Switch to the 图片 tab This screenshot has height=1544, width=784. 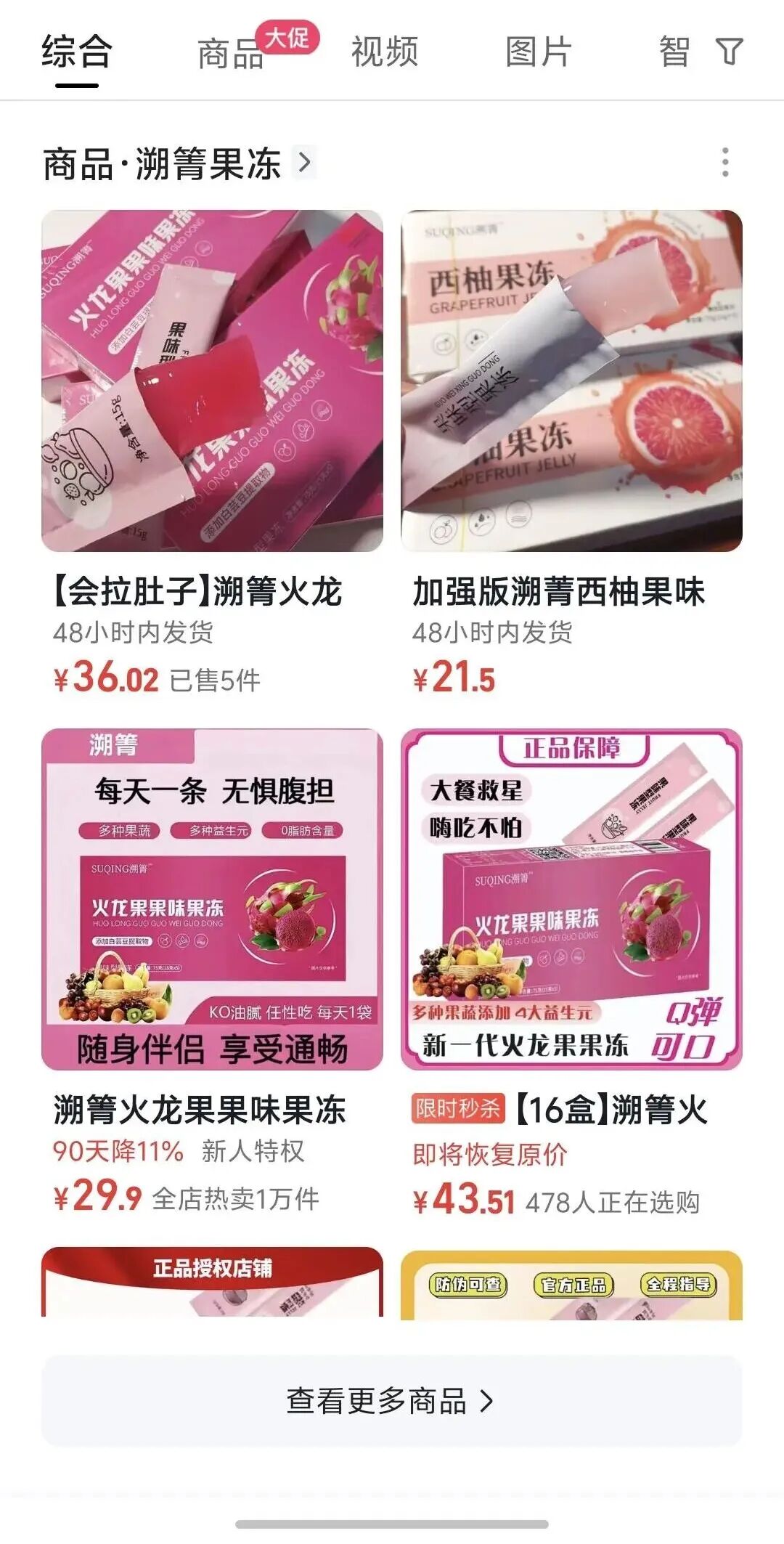tap(538, 52)
